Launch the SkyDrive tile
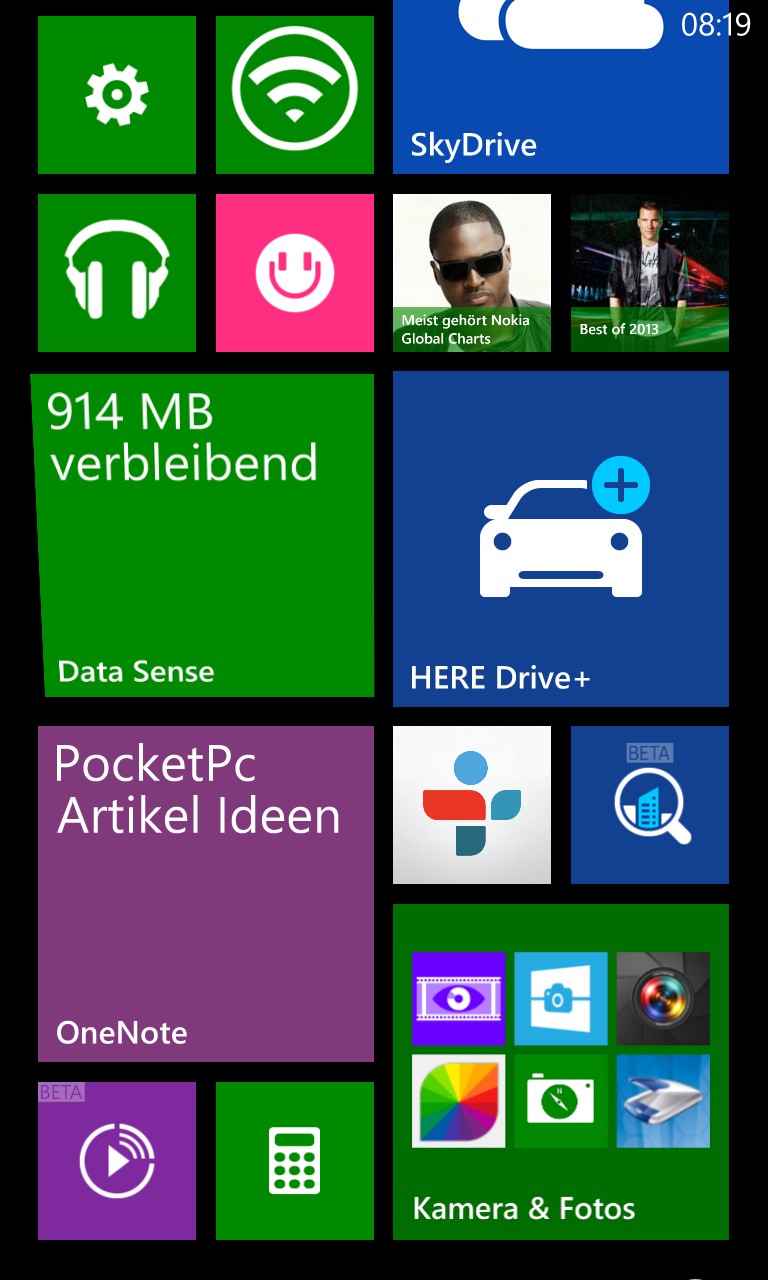This screenshot has height=1280, width=768. [561, 87]
